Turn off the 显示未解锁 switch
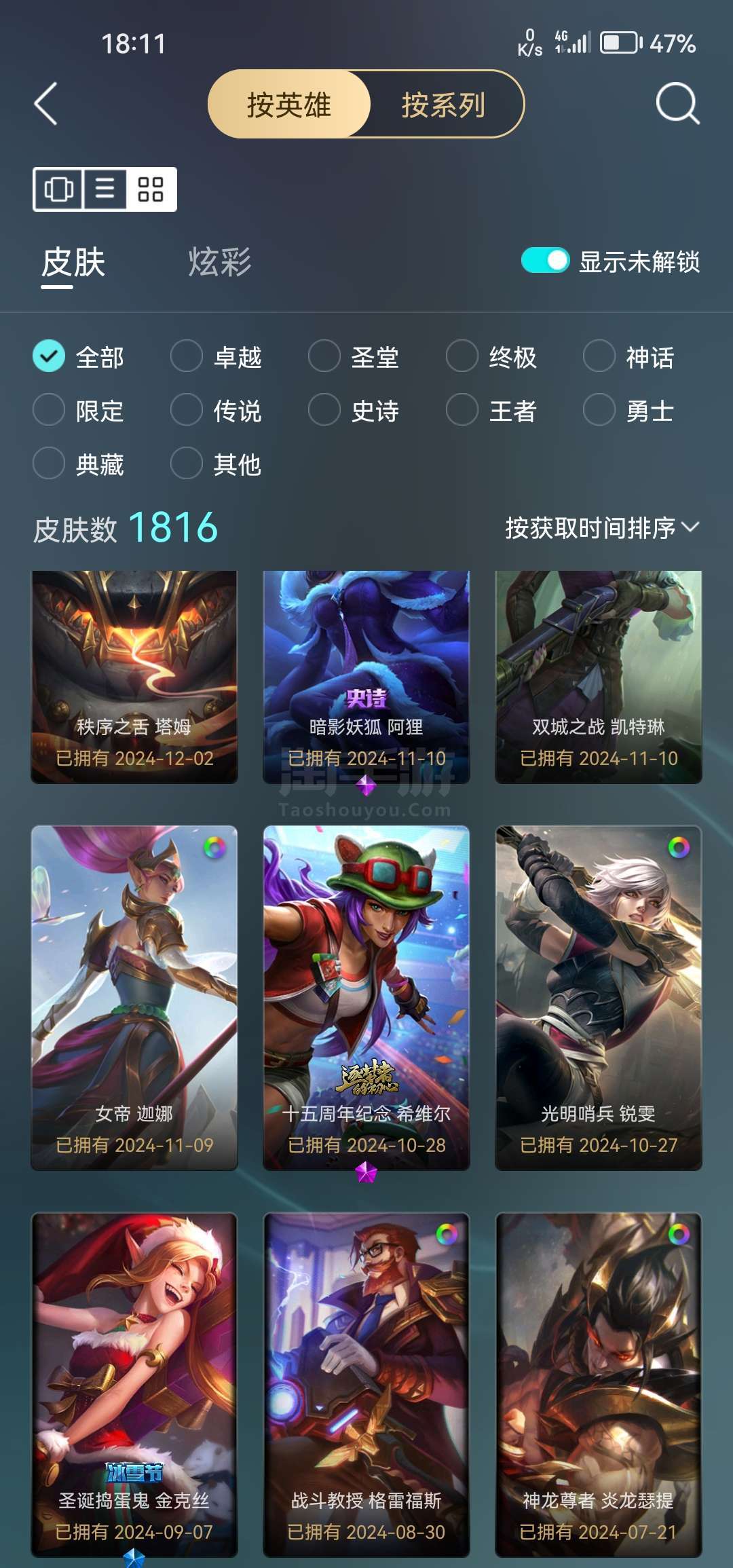This screenshot has height=1568, width=733. [545, 261]
